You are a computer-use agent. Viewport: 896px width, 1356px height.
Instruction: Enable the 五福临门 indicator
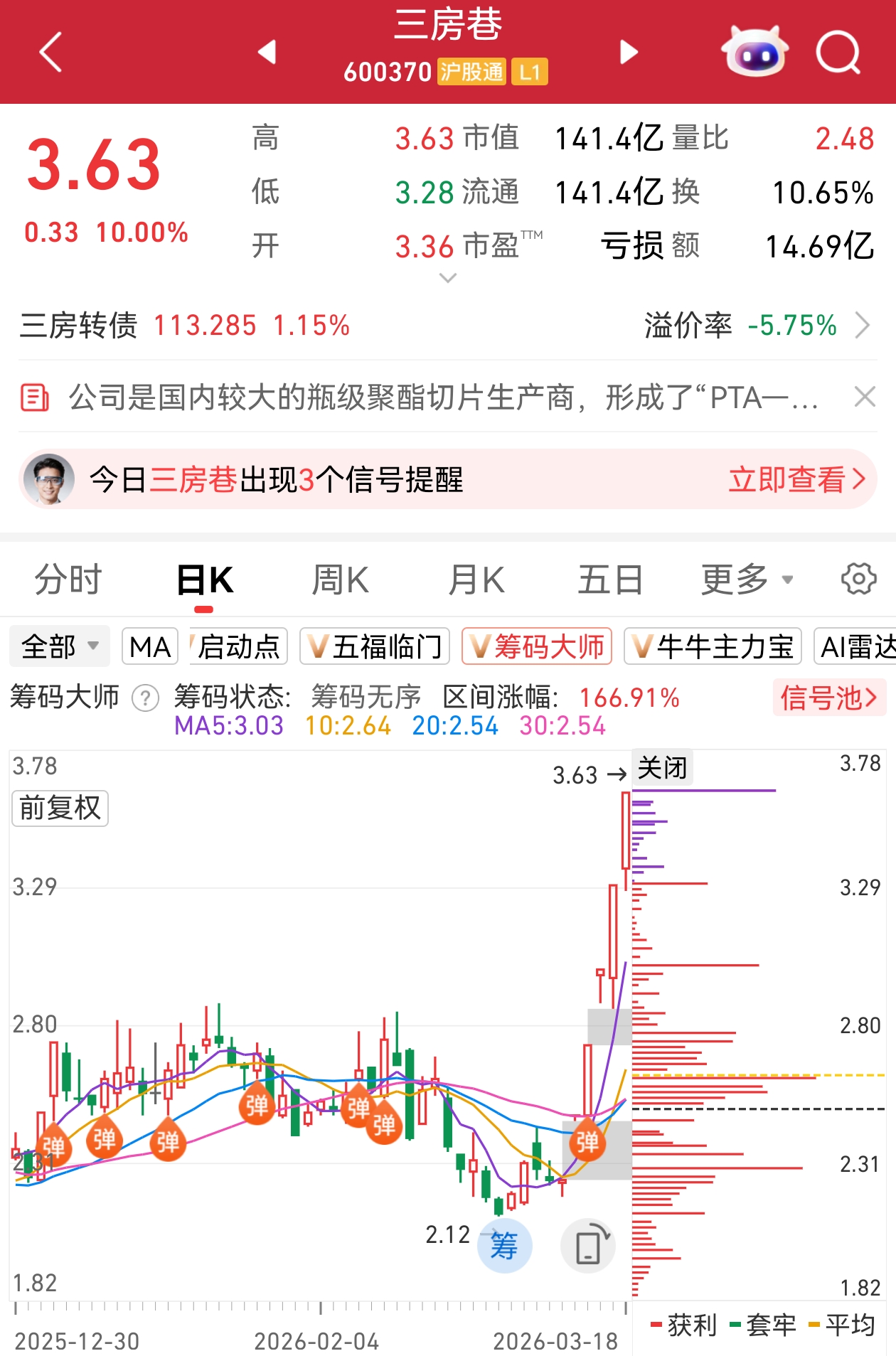point(375,646)
